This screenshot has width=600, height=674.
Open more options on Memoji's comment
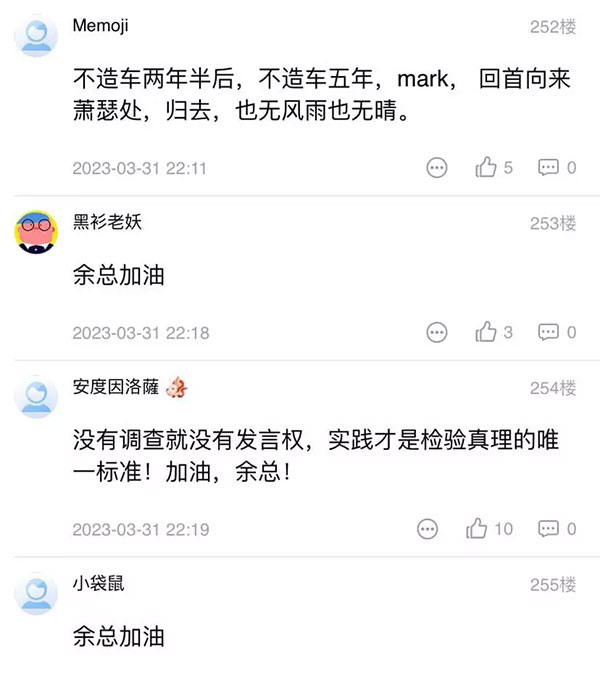tap(437, 168)
